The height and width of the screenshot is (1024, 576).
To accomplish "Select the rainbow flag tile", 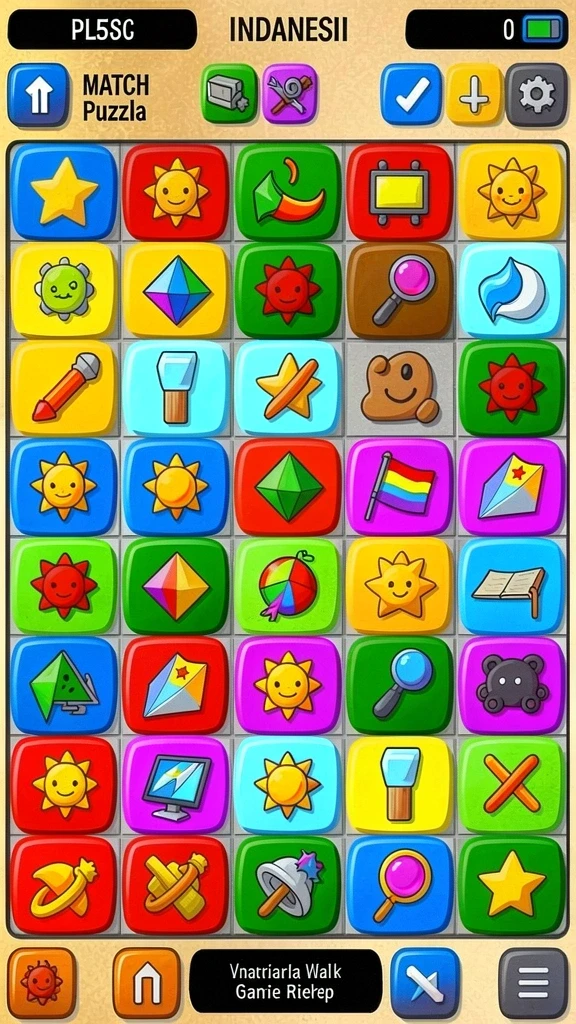I will pyautogui.click(x=399, y=487).
